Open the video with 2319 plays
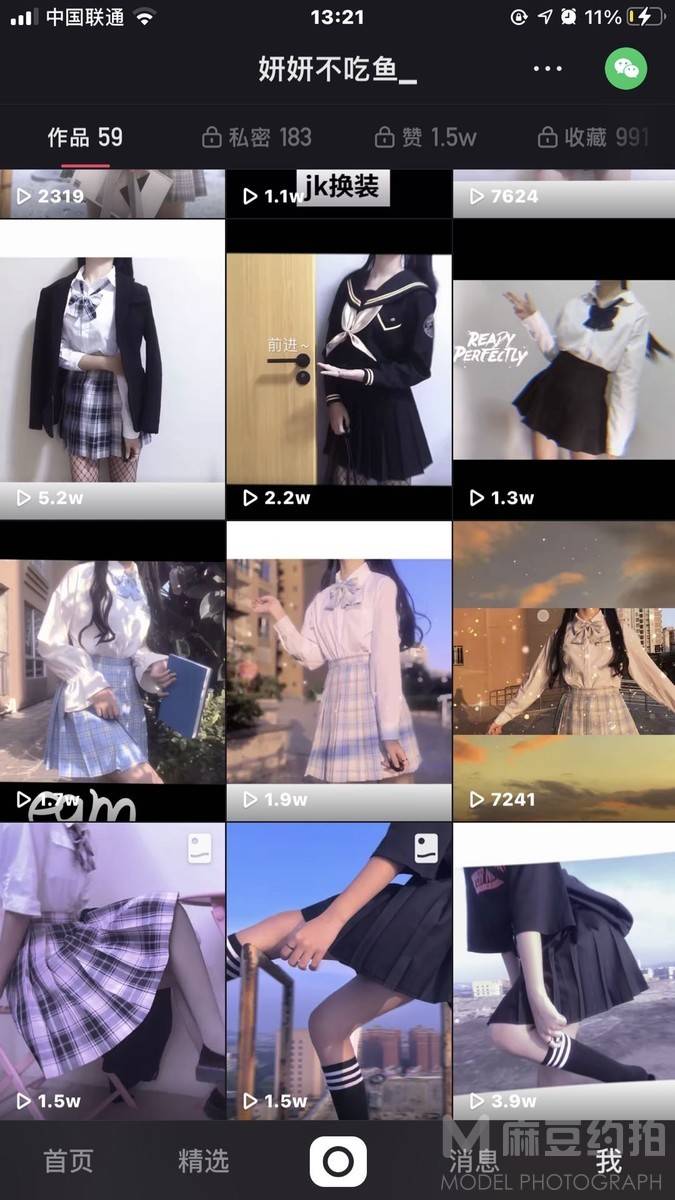The image size is (675, 1200). point(112,193)
